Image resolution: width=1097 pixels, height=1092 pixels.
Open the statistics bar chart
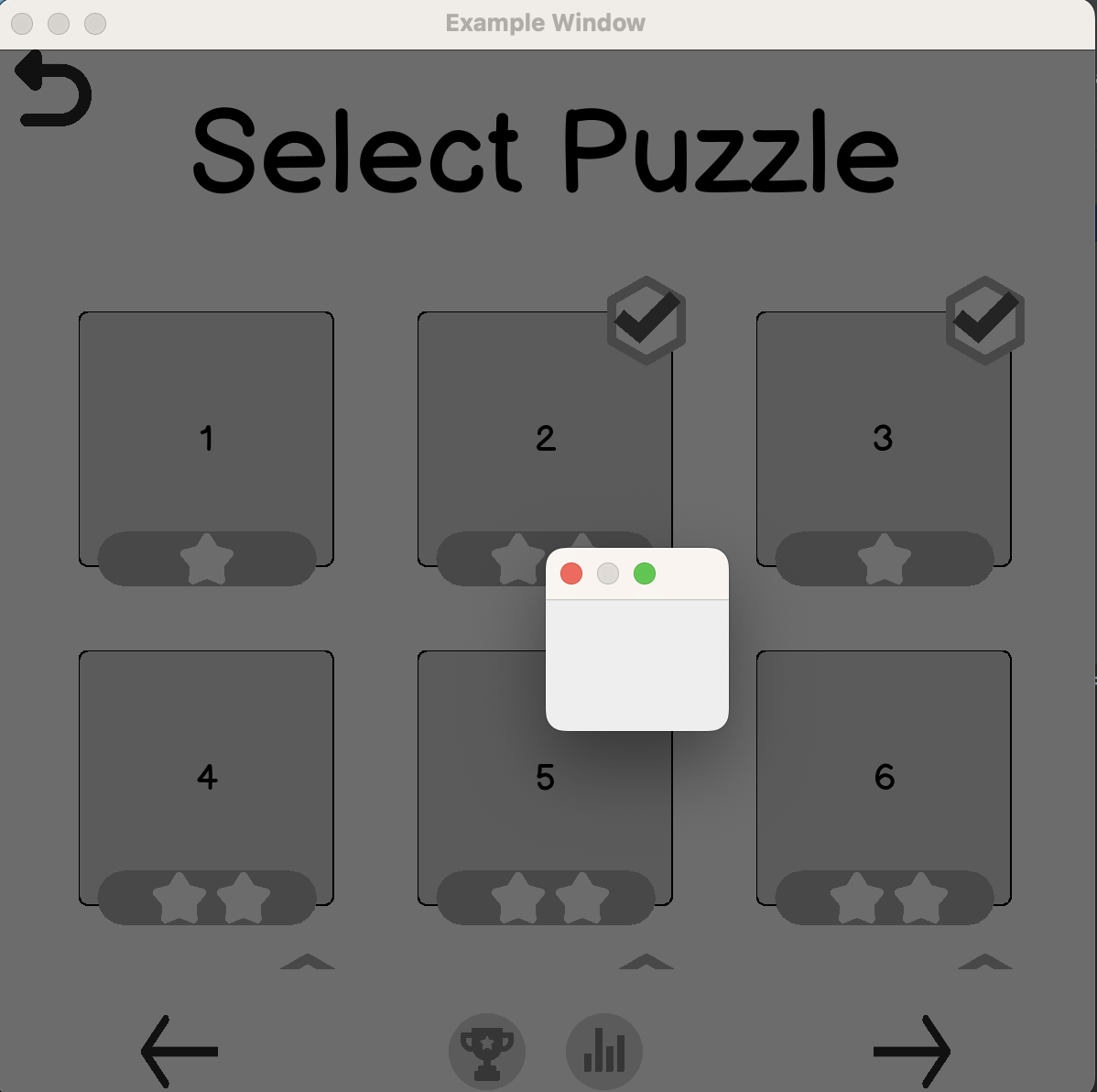click(604, 1052)
